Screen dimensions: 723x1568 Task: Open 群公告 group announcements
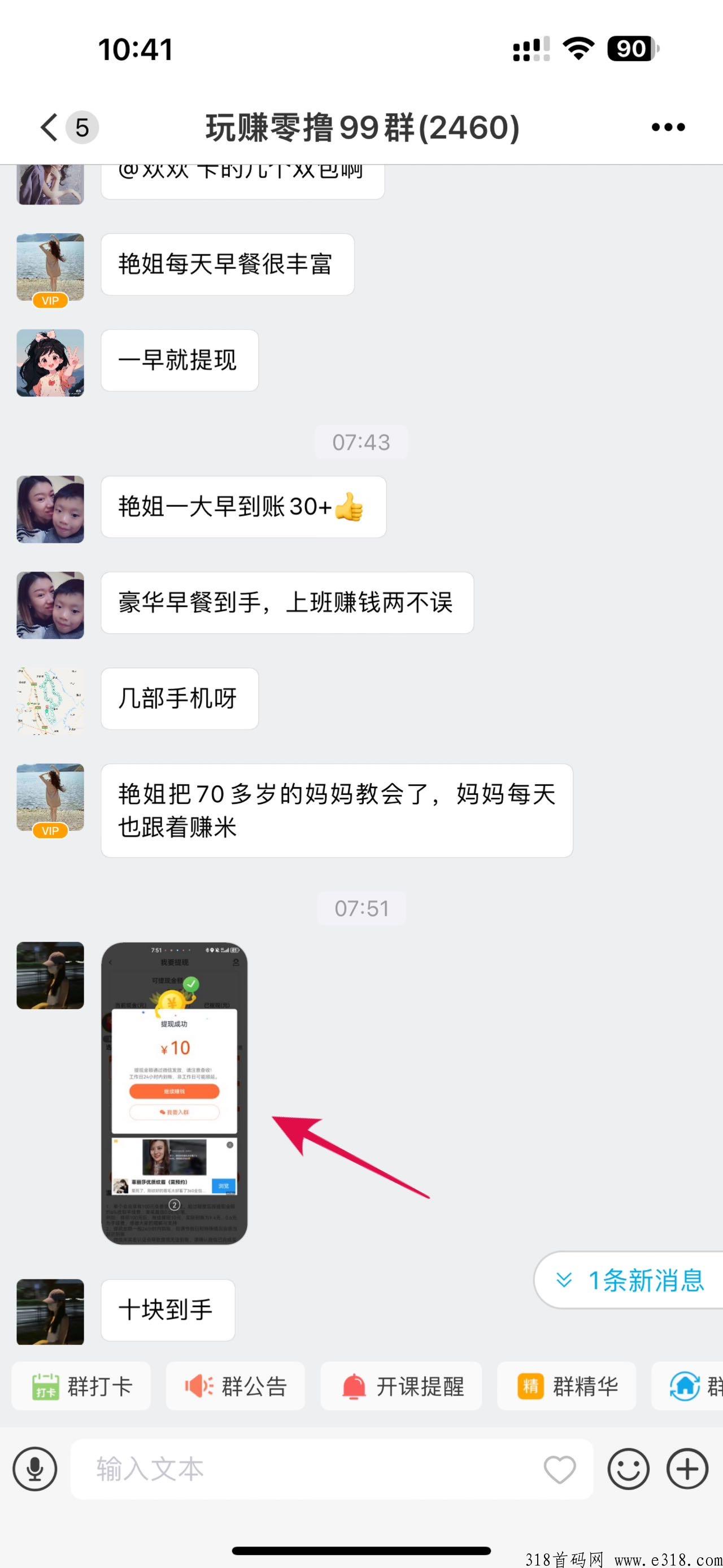coord(236,1386)
